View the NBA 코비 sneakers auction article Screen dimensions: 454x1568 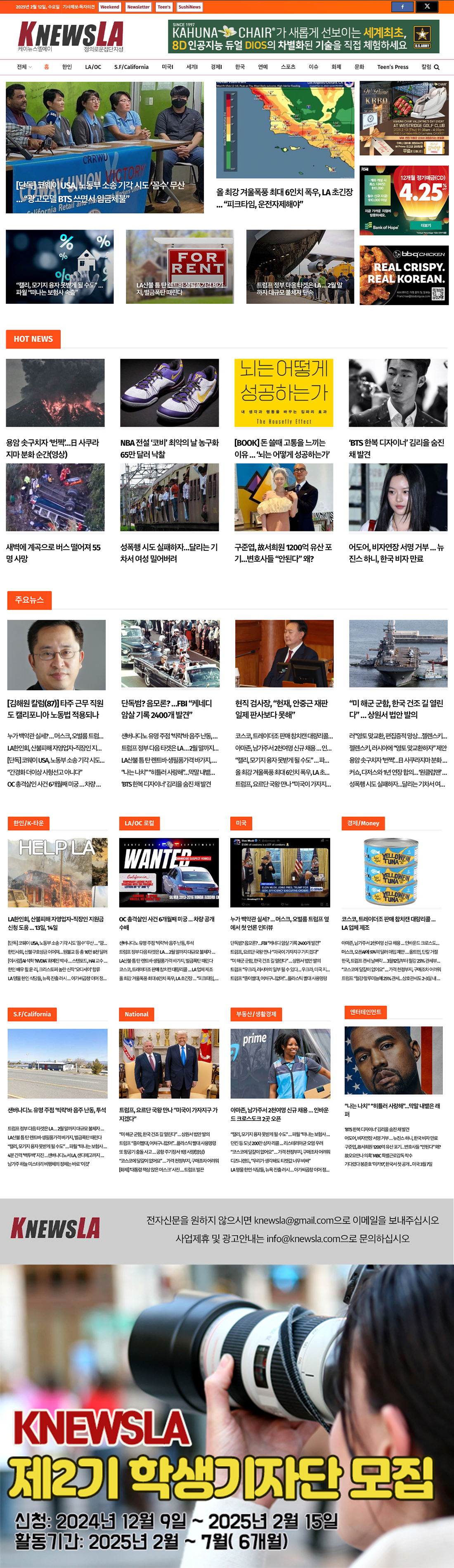[169, 448]
